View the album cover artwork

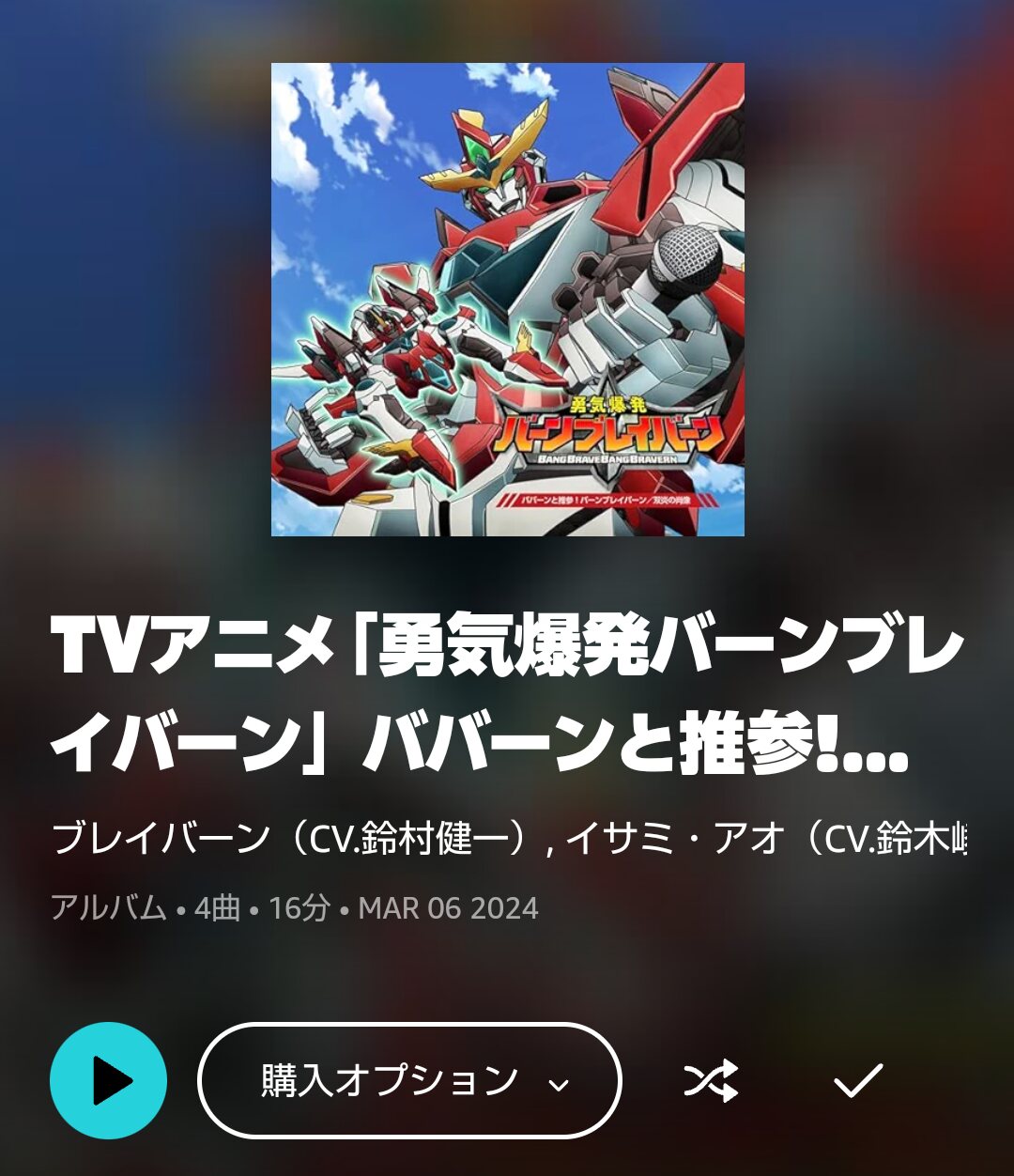click(x=507, y=299)
